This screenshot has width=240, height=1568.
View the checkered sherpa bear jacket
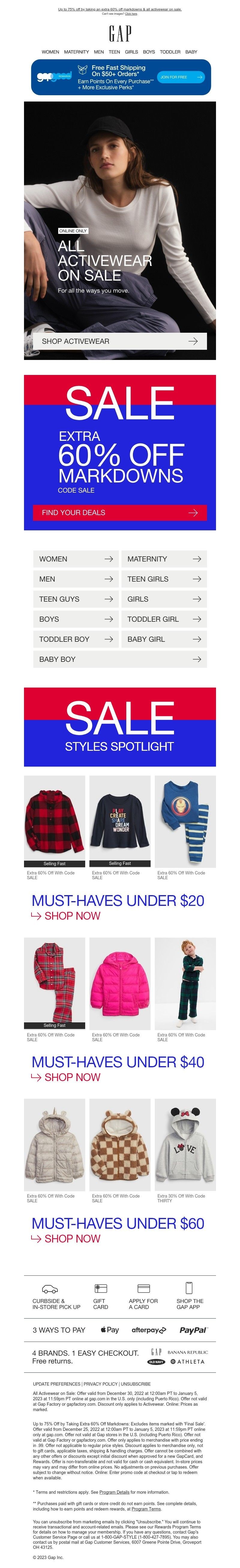click(x=119, y=1144)
